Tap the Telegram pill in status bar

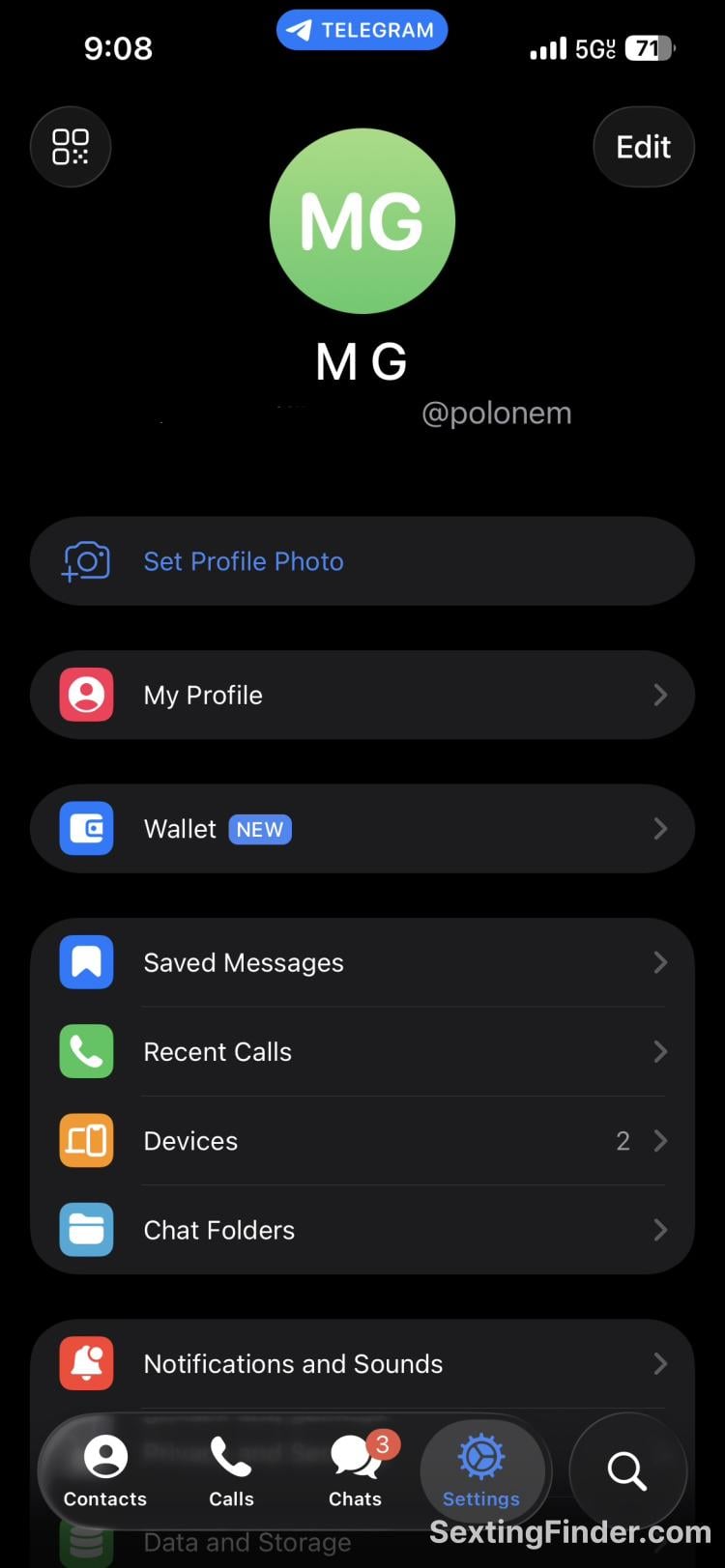[362, 30]
